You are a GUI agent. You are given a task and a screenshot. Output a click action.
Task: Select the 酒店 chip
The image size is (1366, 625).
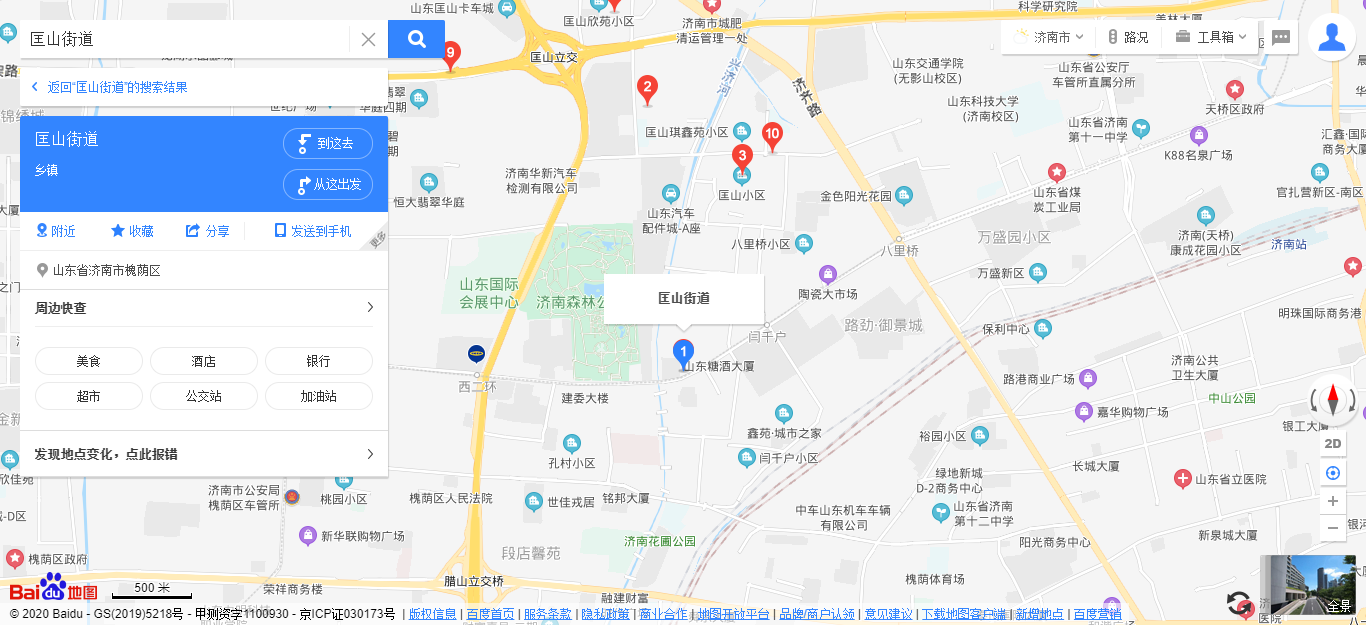204,361
